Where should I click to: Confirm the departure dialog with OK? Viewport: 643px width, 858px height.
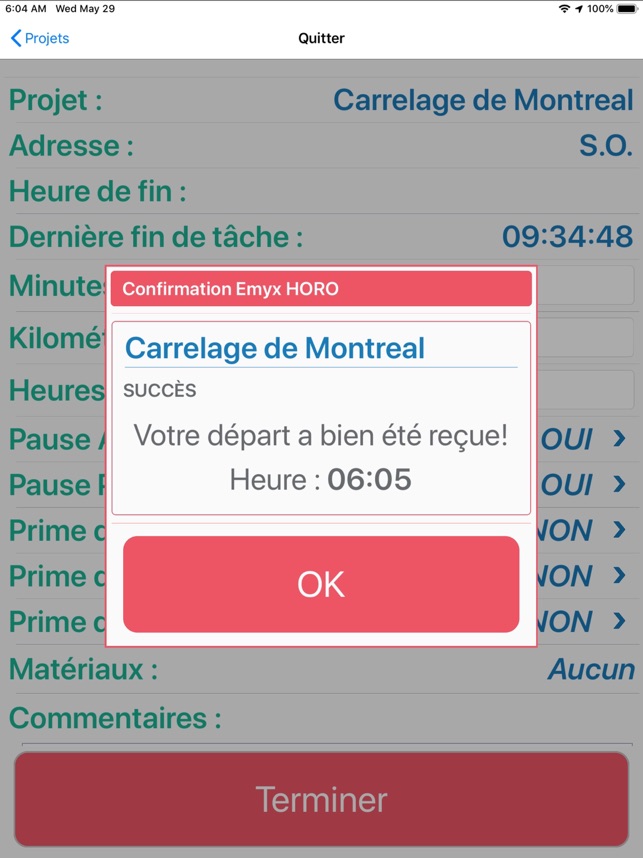point(321,584)
